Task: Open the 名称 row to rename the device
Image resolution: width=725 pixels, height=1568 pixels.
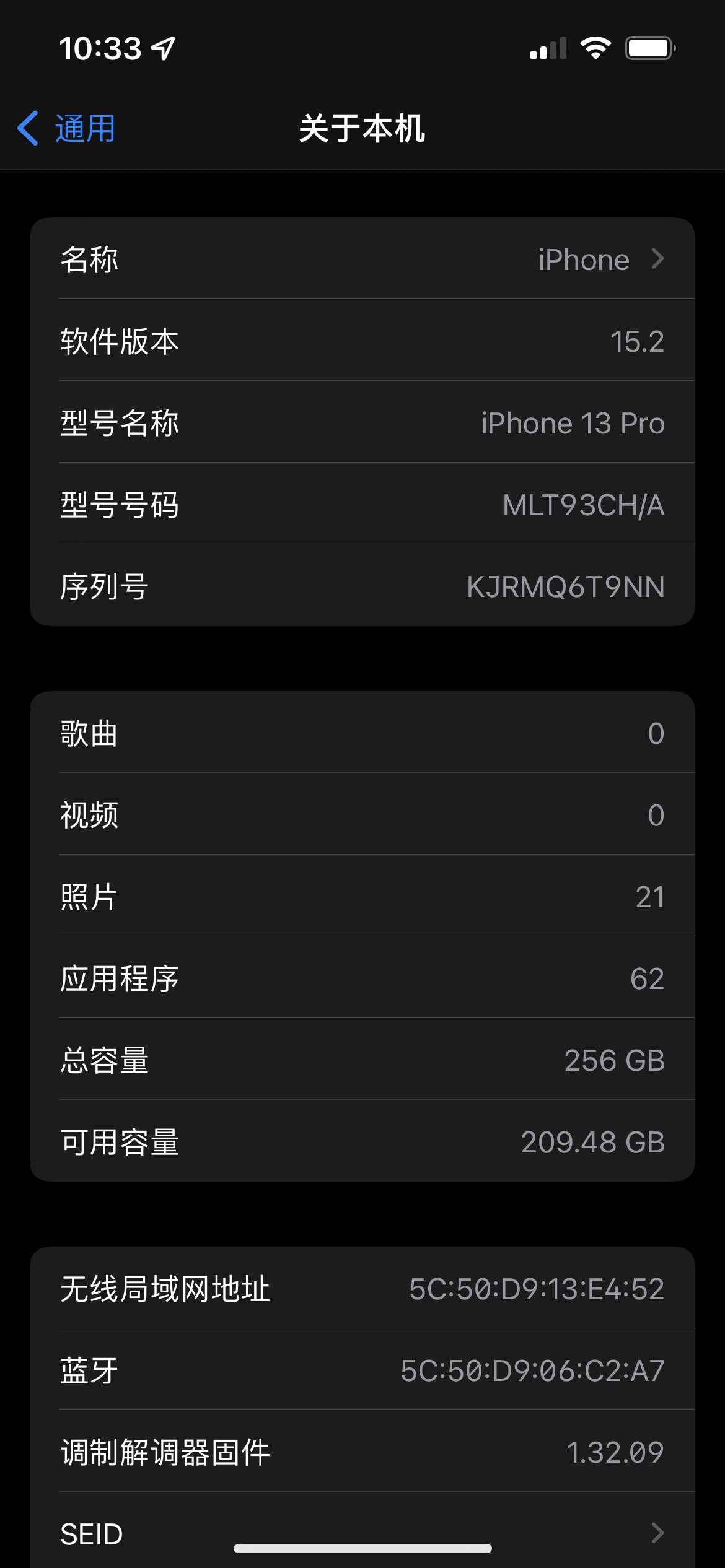Action: point(362,259)
